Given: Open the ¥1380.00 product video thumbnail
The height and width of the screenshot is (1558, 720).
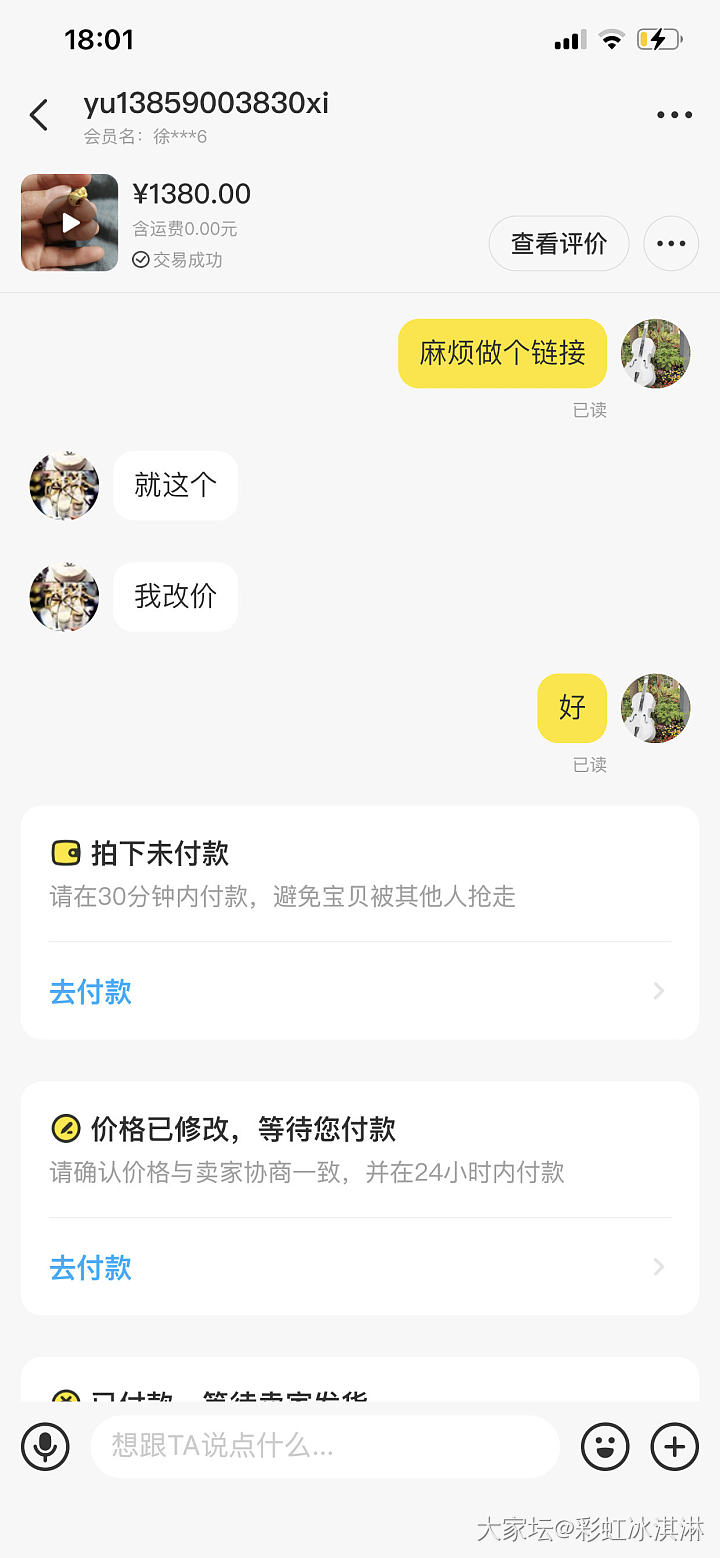Looking at the screenshot, I should point(70,222).
